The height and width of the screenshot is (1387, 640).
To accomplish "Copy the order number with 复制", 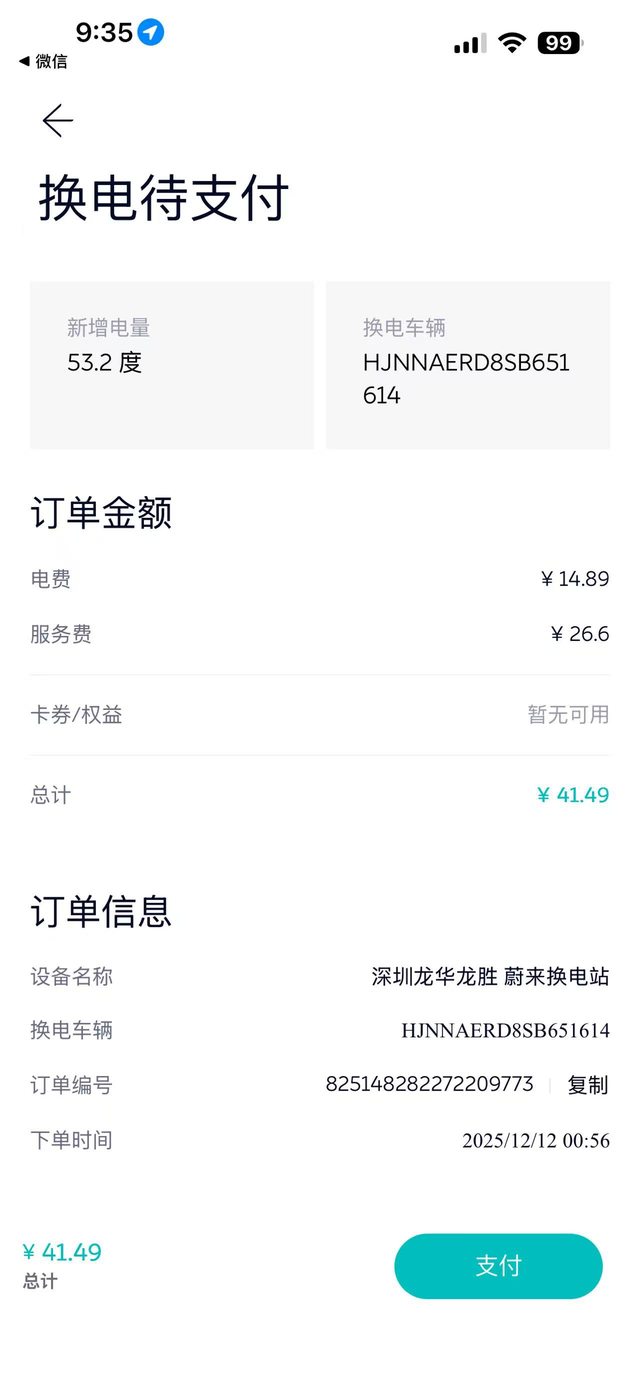I will click(x=587, y=1085).
